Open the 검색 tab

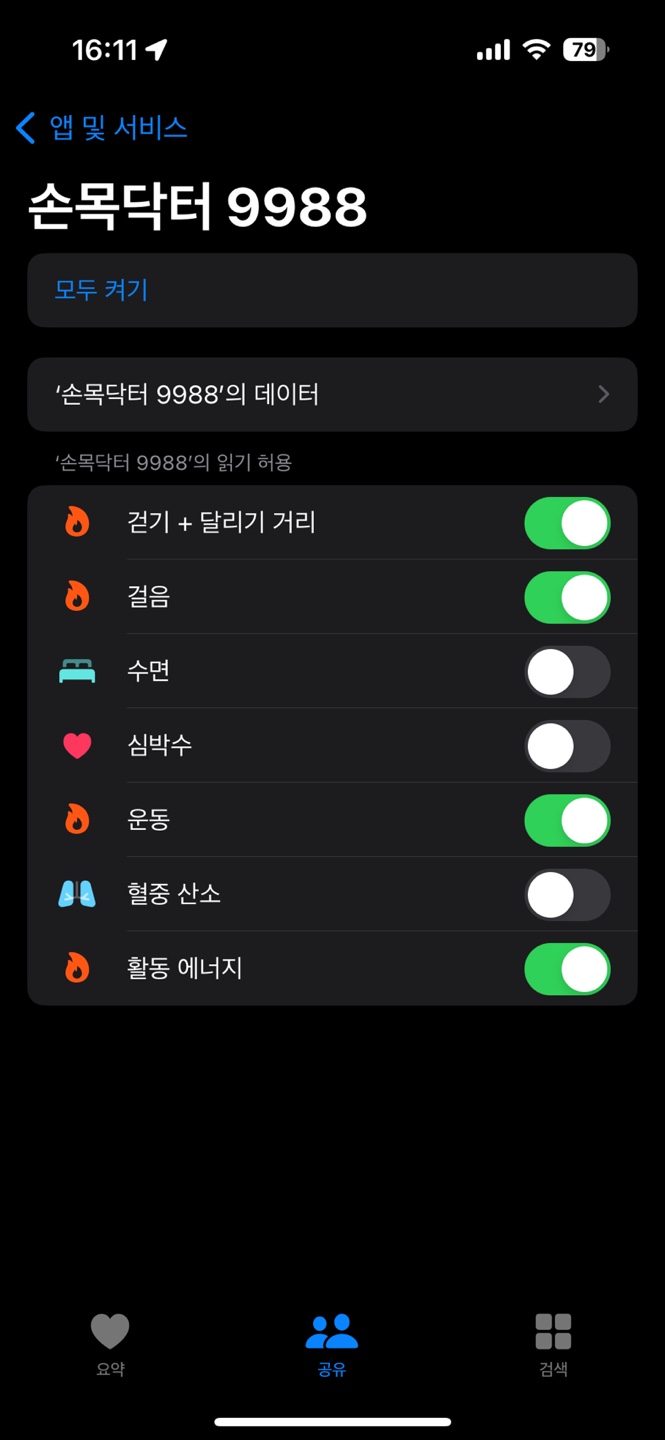click(553, 1345)
